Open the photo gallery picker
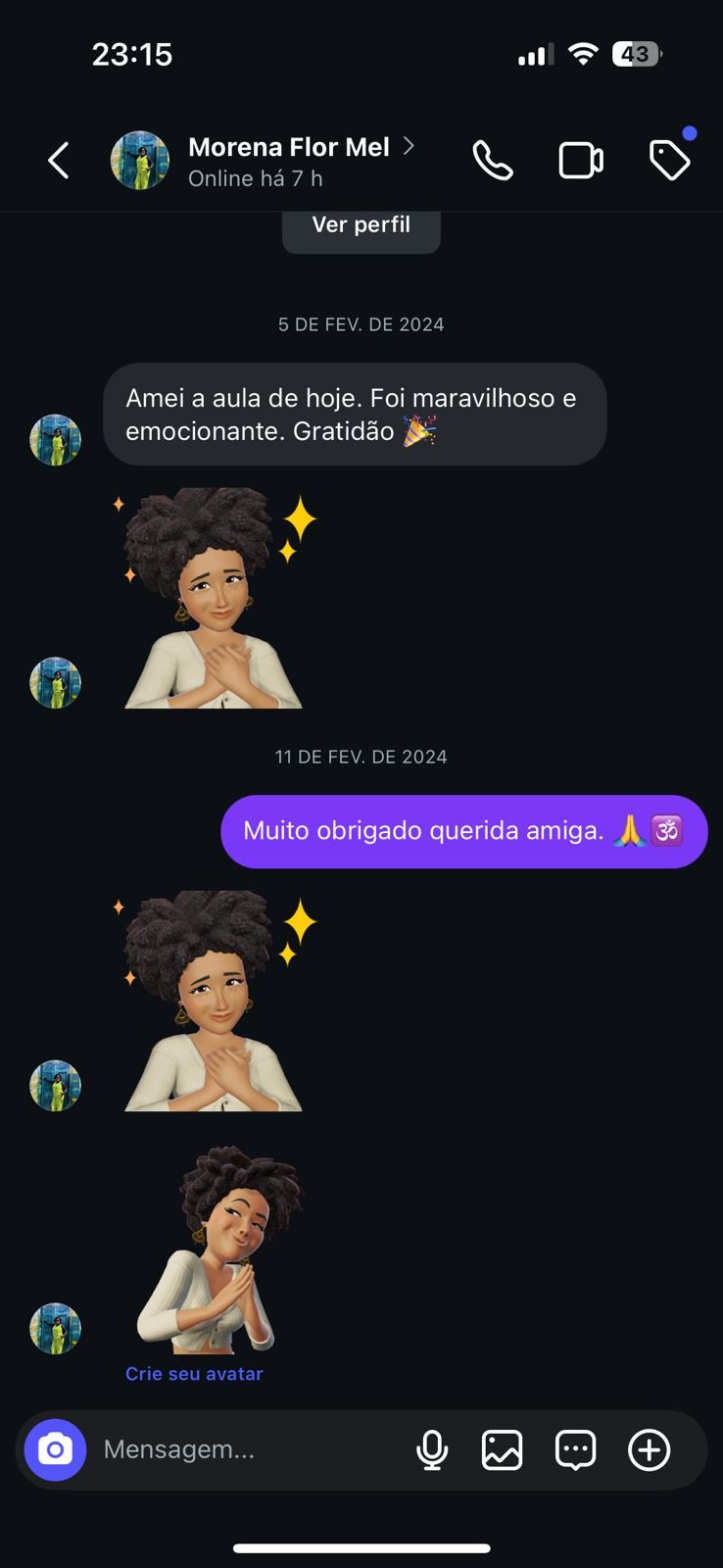 [502, 1449]
